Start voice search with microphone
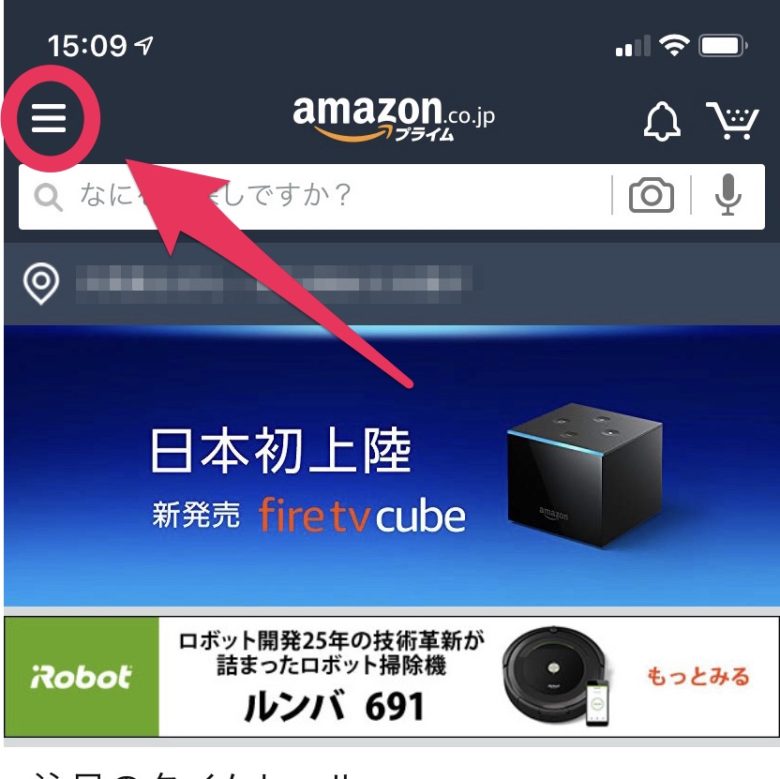 pyautogui.click(x=728, y=196)
